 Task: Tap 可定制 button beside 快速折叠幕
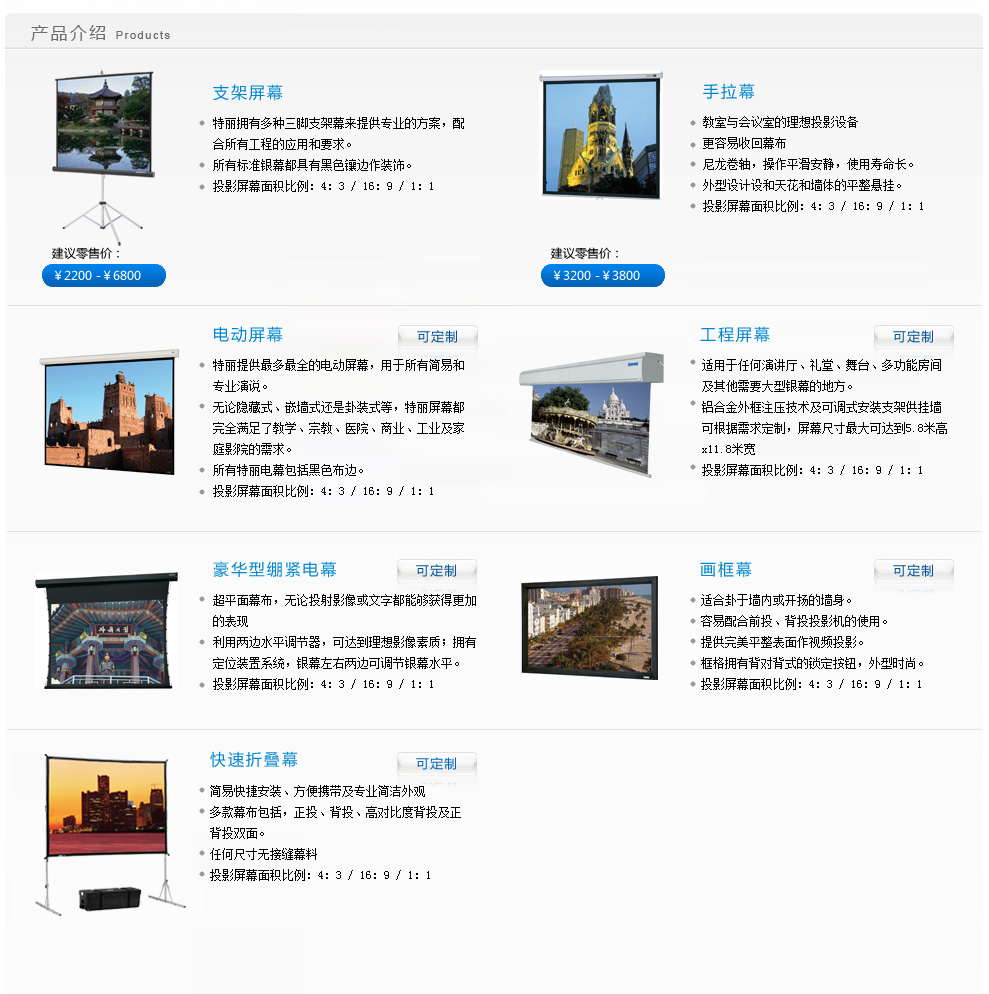pyautogui.click(x=436, y=764)
